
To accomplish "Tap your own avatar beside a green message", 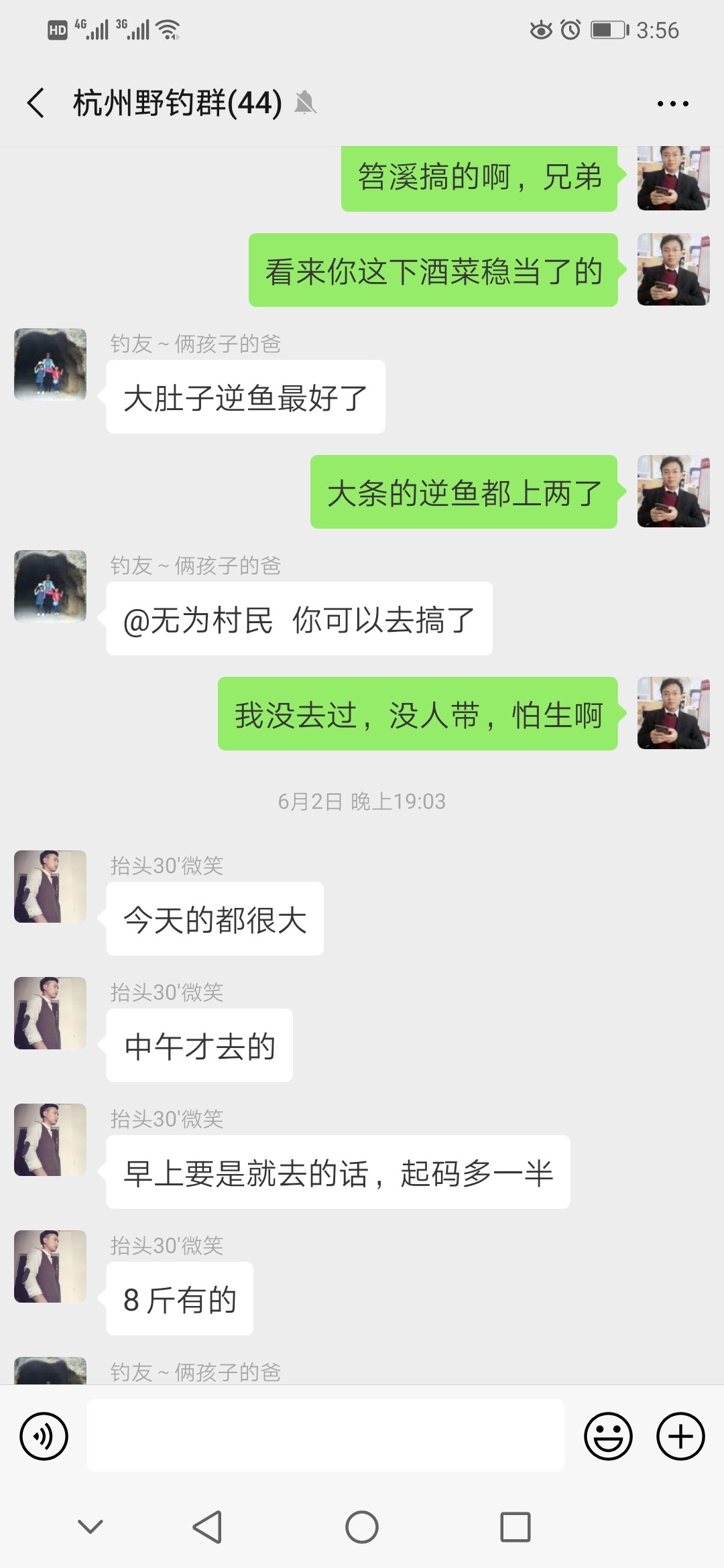I will [x=673, y=178].
